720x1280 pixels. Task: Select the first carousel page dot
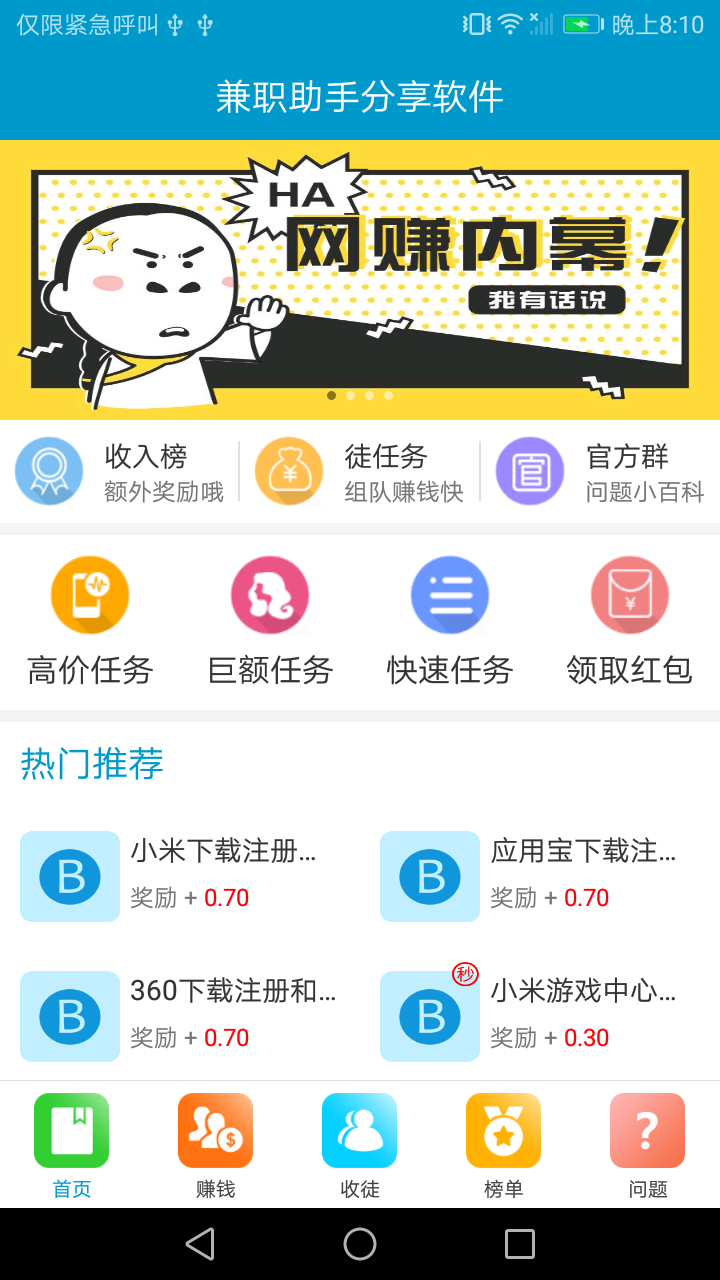click(x=331, y=395)
